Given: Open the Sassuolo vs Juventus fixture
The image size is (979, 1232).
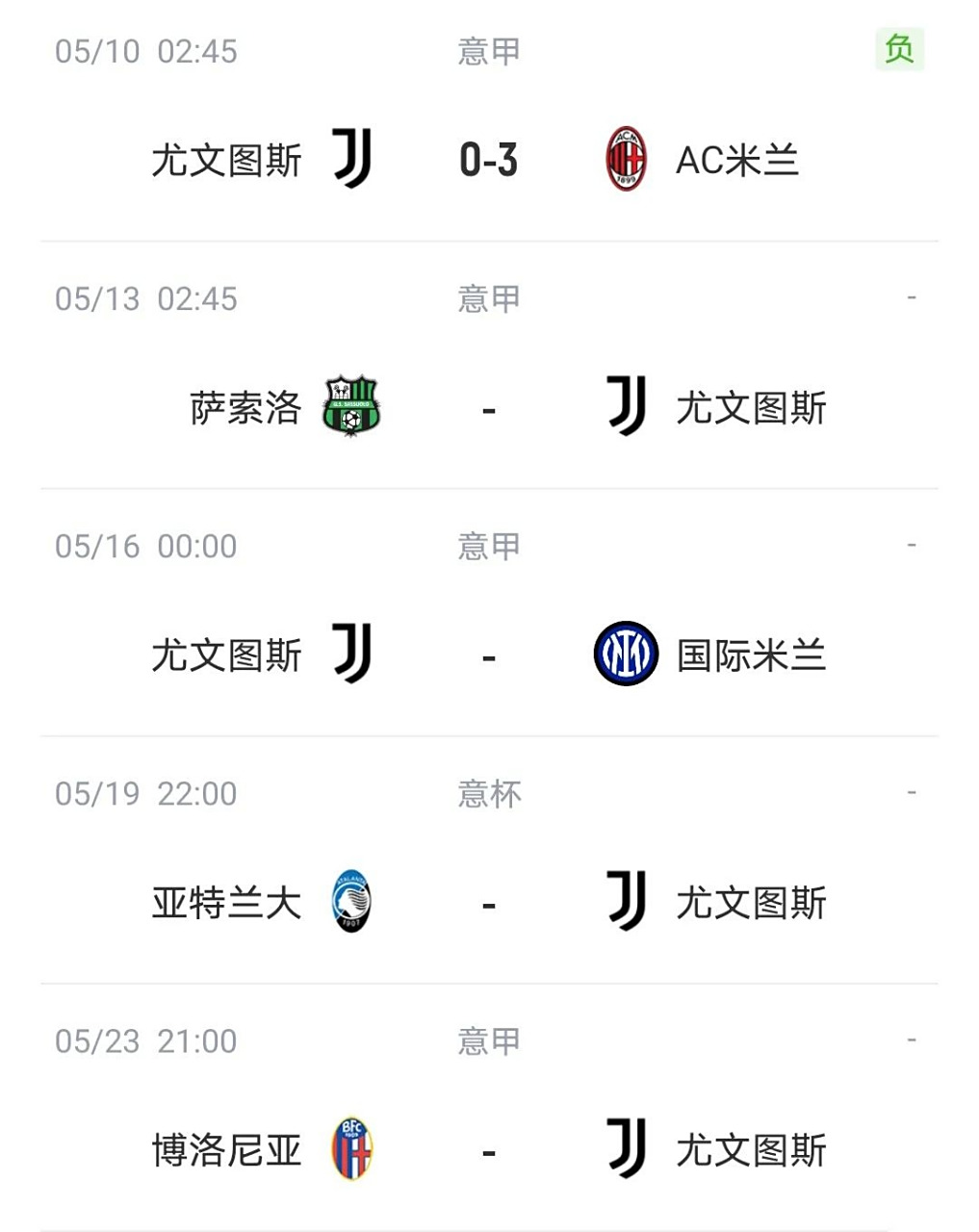Looking at the screenshot, I should 488,408.
